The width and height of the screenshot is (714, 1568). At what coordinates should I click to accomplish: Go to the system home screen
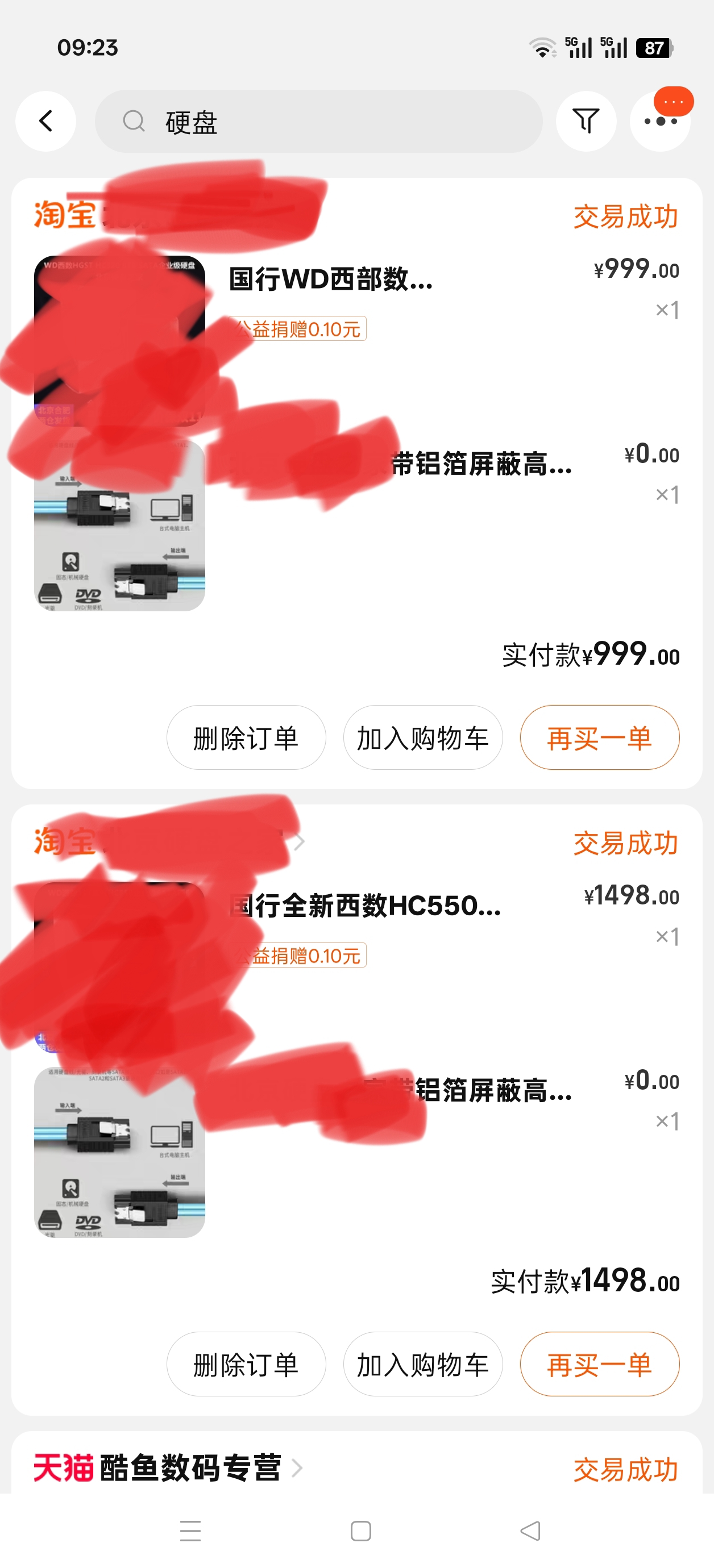click(360, 1531)
